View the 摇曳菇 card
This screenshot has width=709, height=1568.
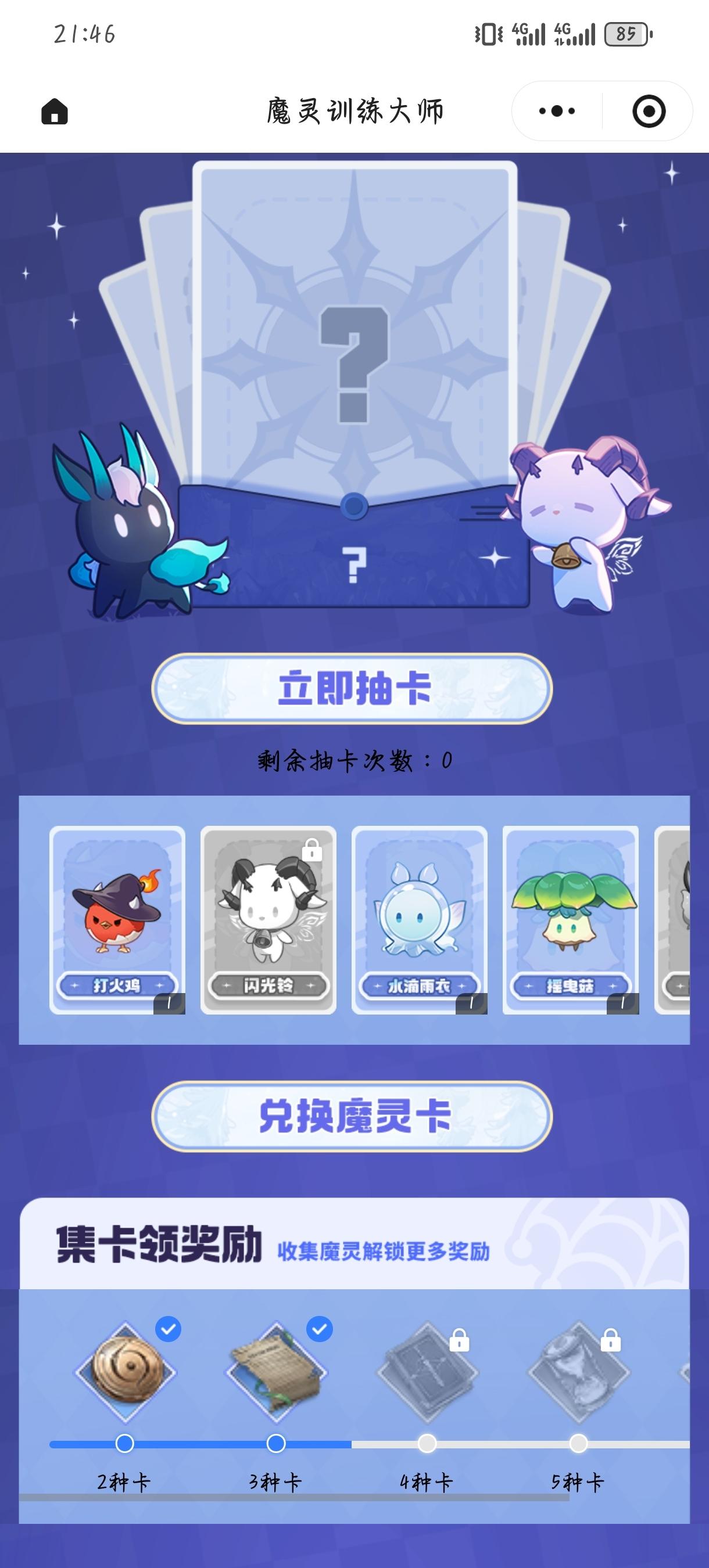570,919
